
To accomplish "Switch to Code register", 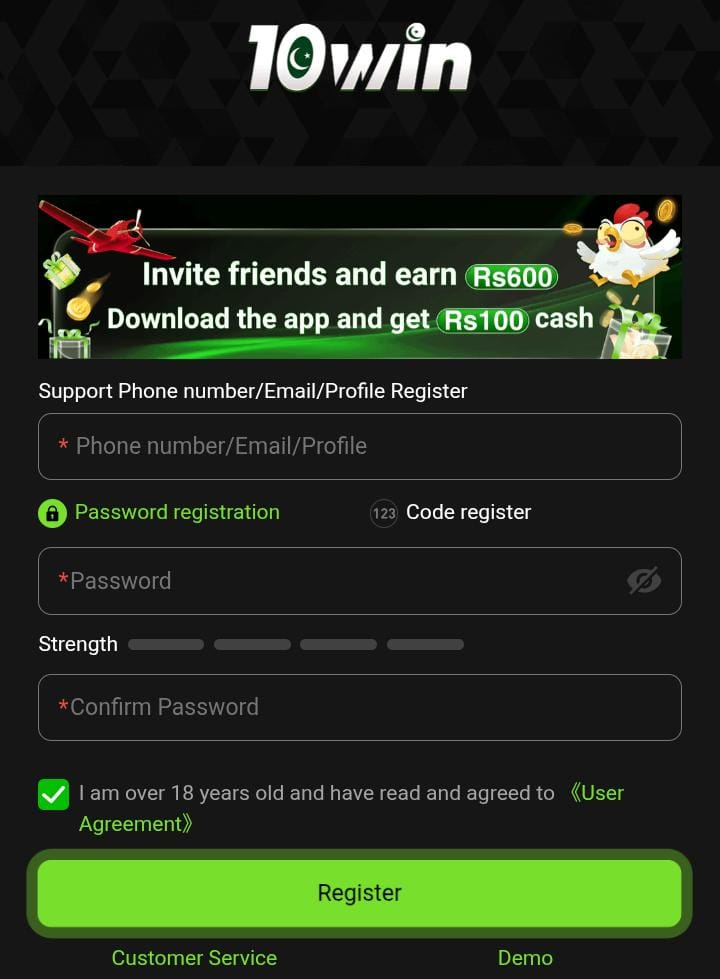I will pos(451,513).
